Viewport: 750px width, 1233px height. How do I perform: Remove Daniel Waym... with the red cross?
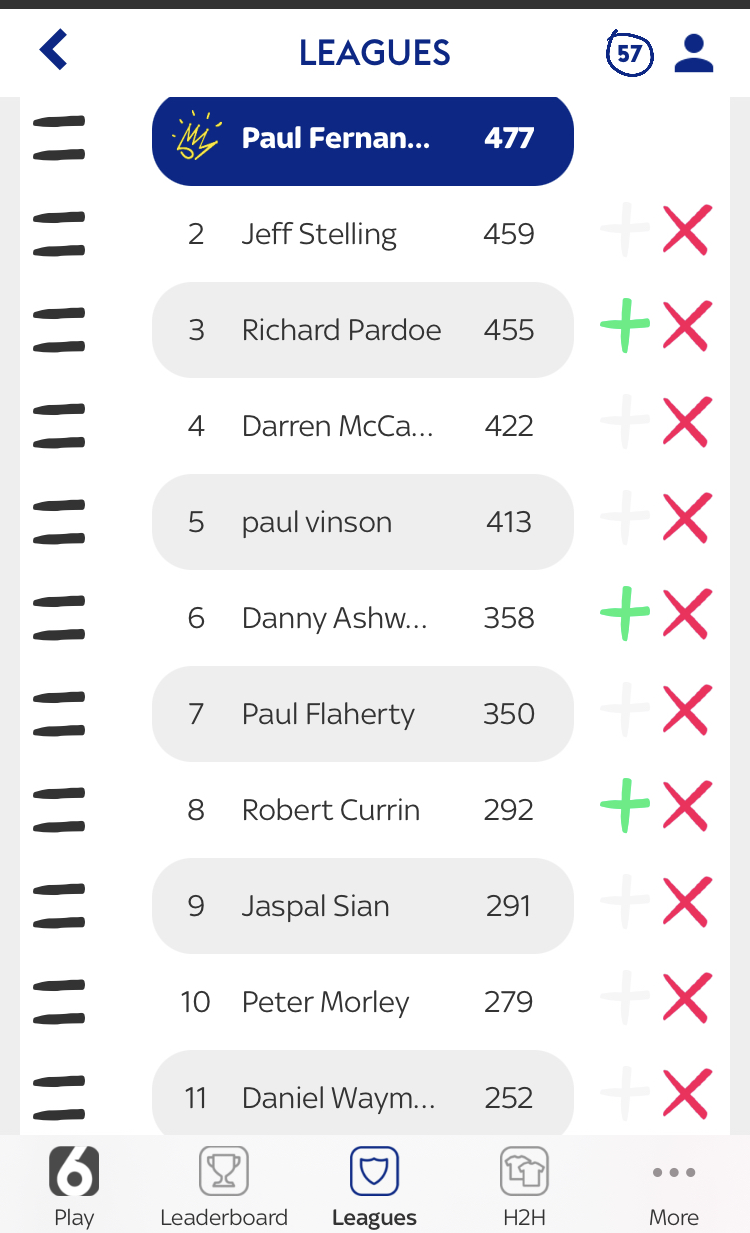point(687,1094)
